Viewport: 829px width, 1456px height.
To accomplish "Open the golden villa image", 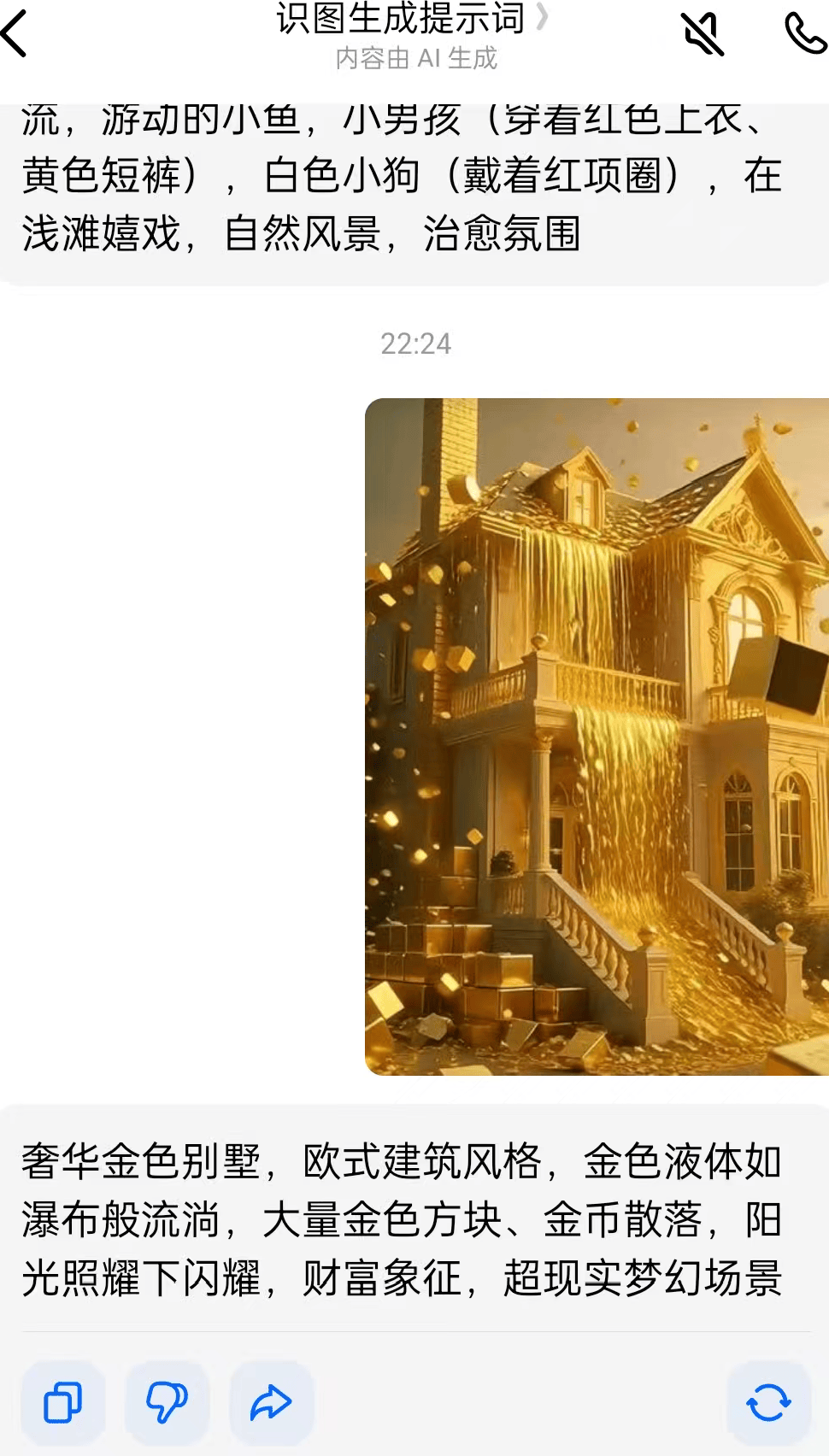I will (x=597, y=737).
